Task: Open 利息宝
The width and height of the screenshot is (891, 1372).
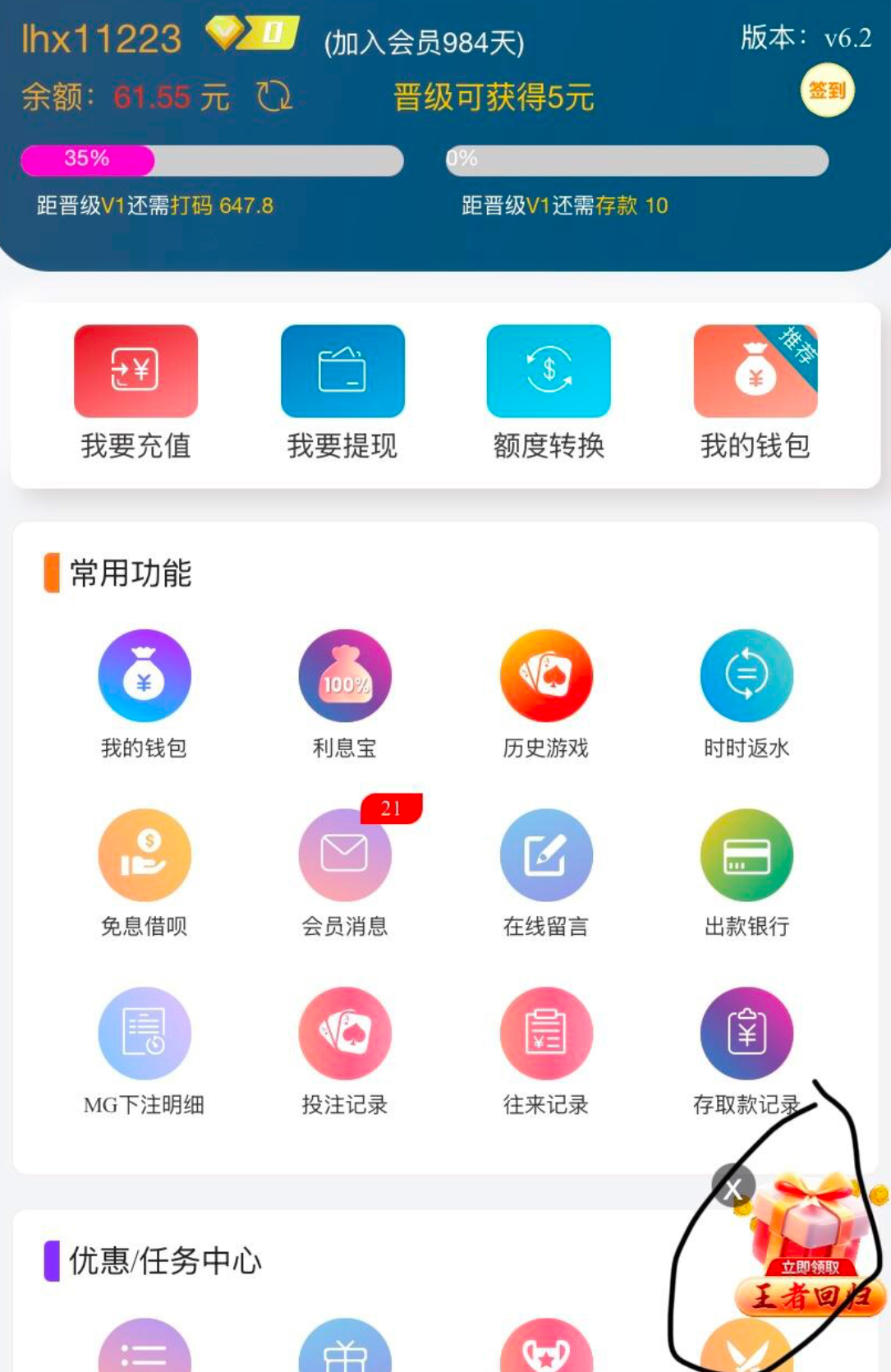Action: coord(345,676)
